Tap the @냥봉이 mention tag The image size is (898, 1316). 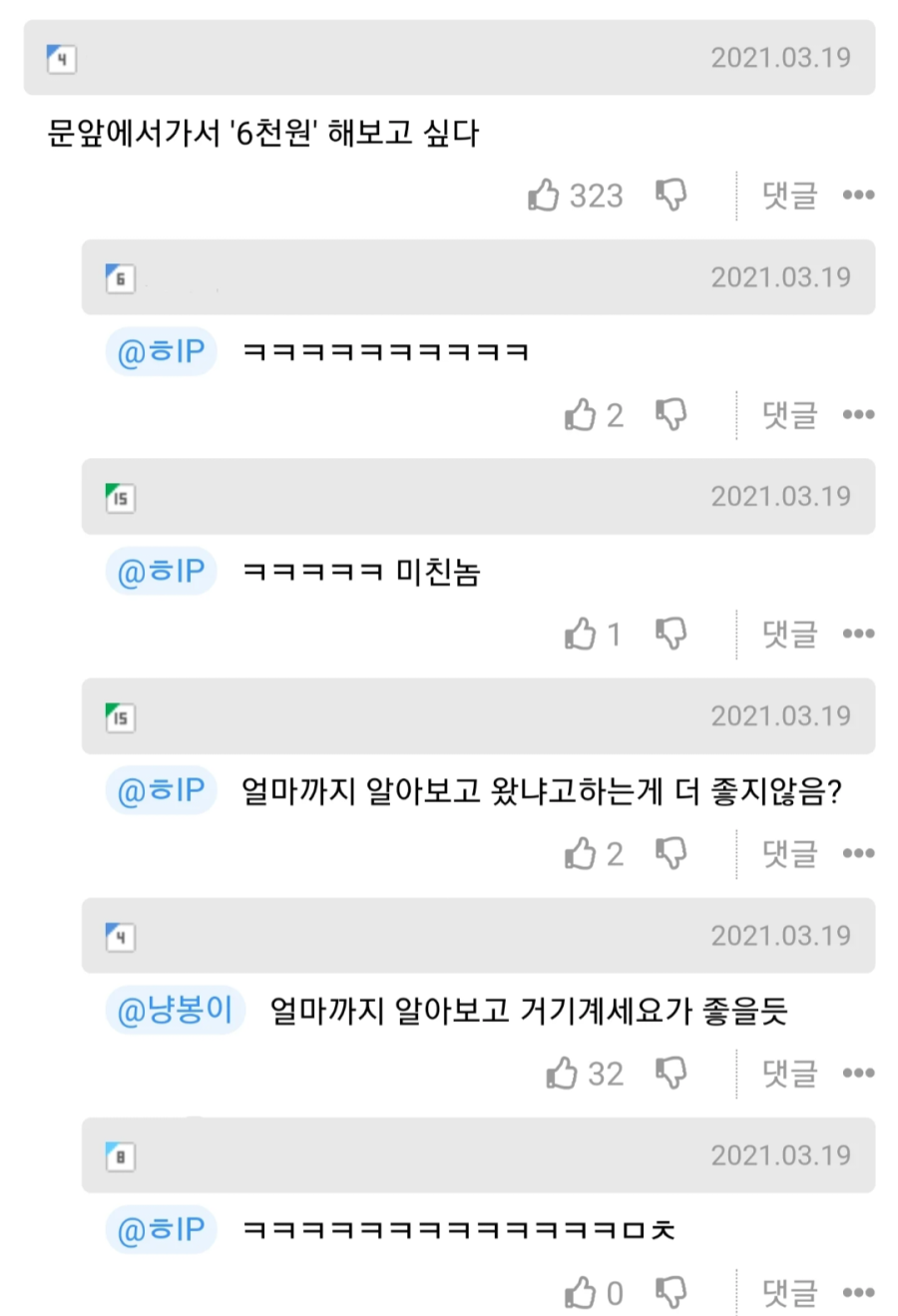(x=176, y=1011)
